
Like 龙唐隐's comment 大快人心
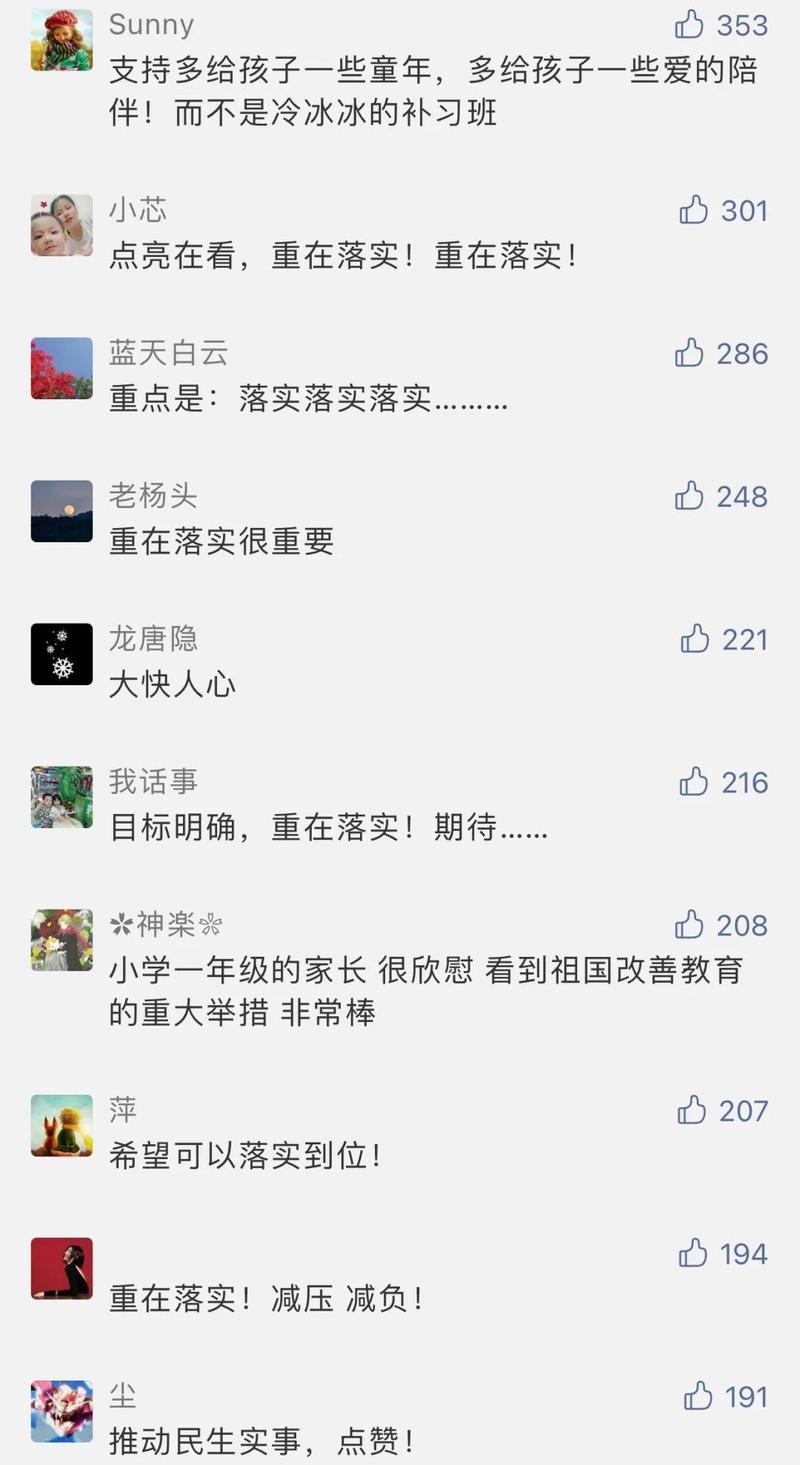[695, 639]
